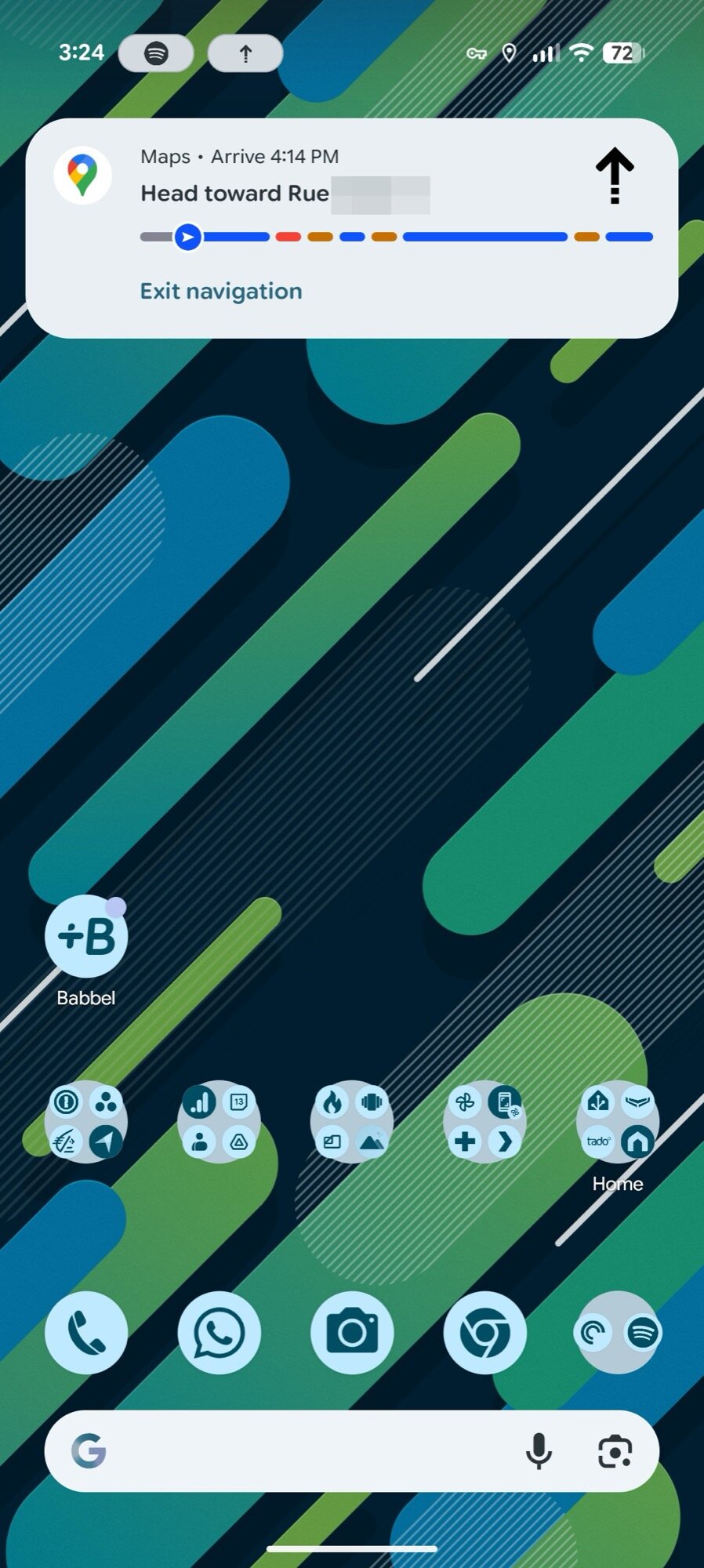Open the Spotify status bar chip
This screenshot has width=704, height=1568.
click(x=156, y=53)
